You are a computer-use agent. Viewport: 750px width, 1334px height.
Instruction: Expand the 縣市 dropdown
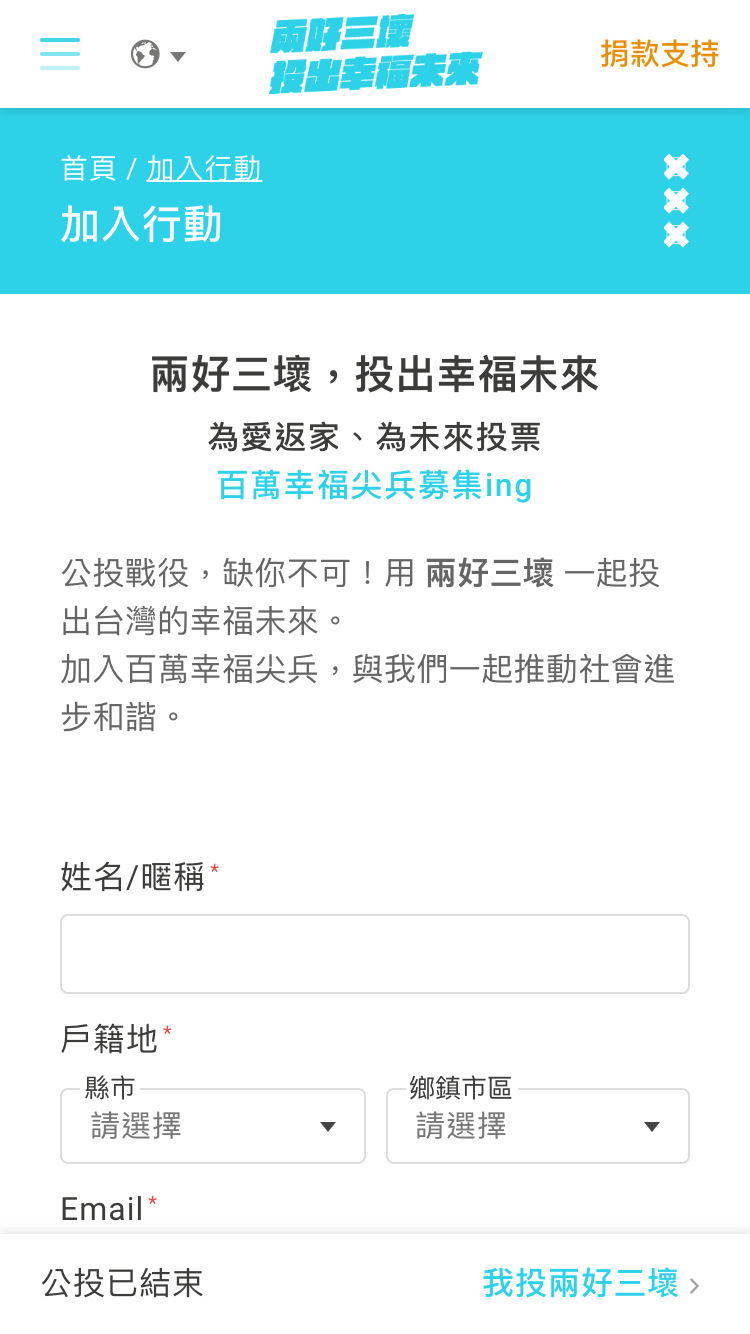point(213,1126)
